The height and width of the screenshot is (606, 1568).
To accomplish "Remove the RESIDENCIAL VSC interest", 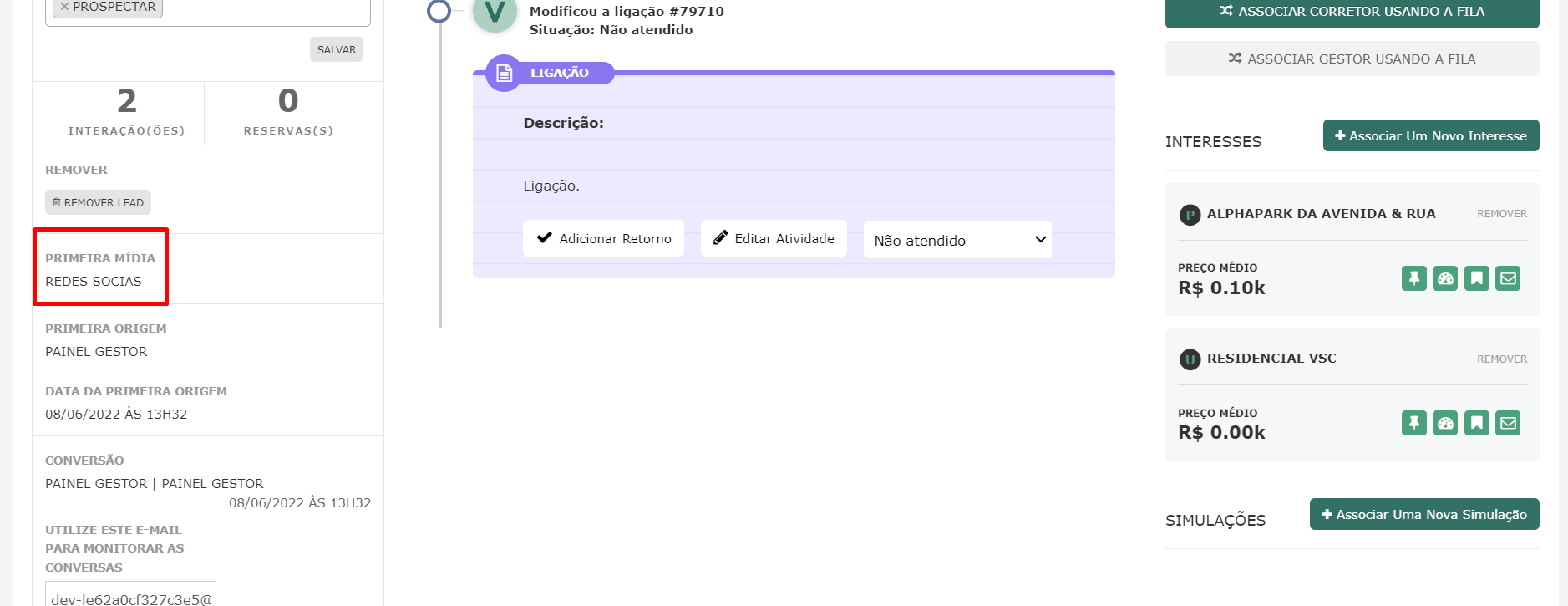I will click(1501, 359).
